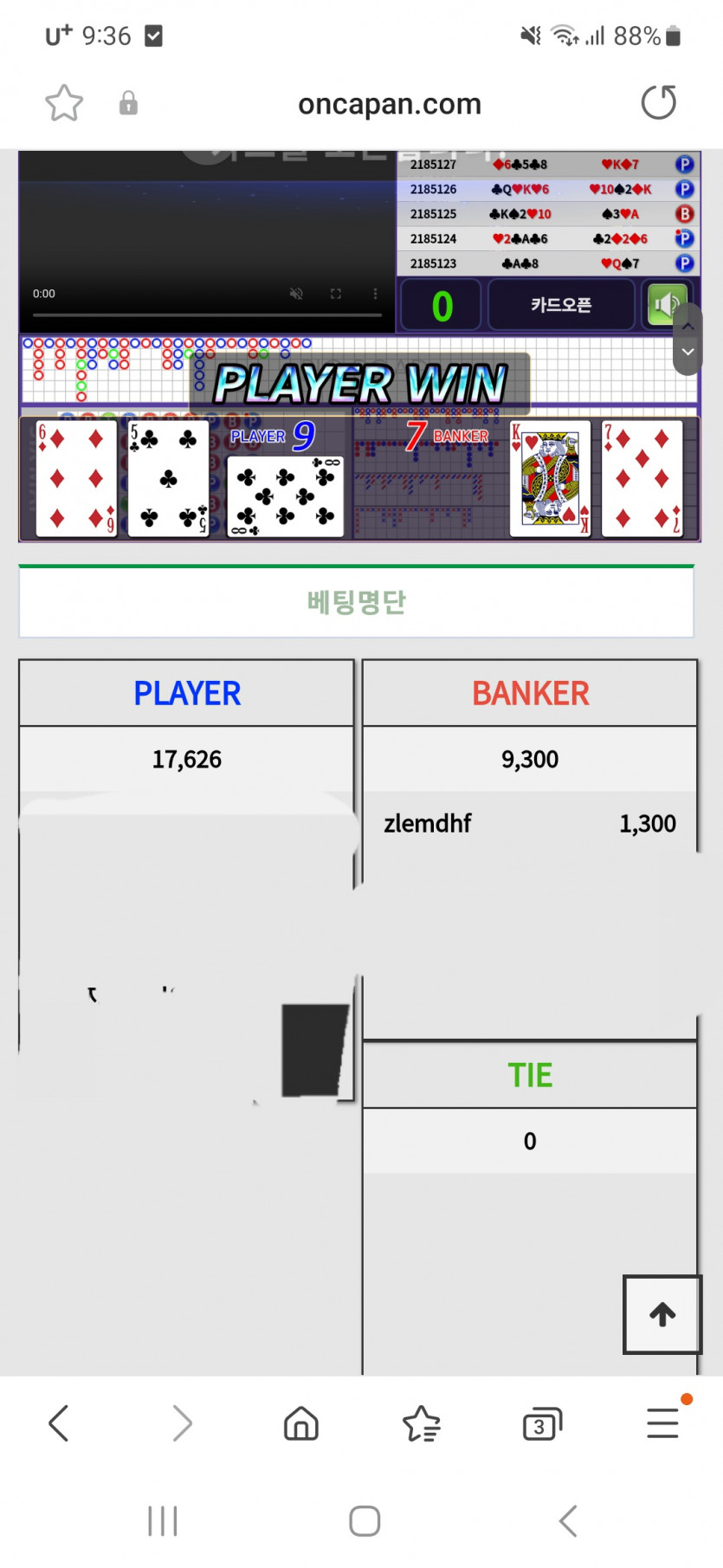
Task: Enter fullscreen on the video
Action: pyautogui.click(x=336, y=294)
